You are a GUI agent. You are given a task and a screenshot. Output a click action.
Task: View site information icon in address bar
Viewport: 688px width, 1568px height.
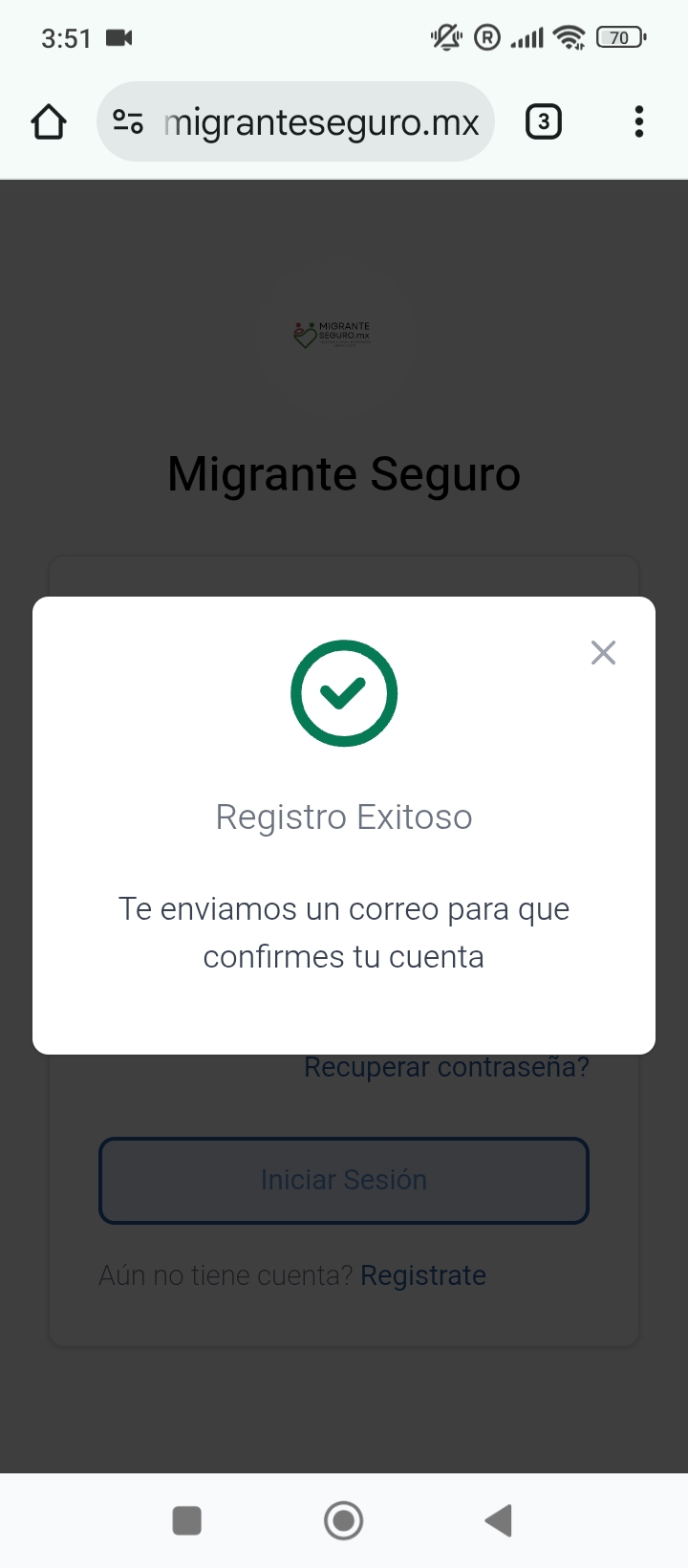coord(128,122)
